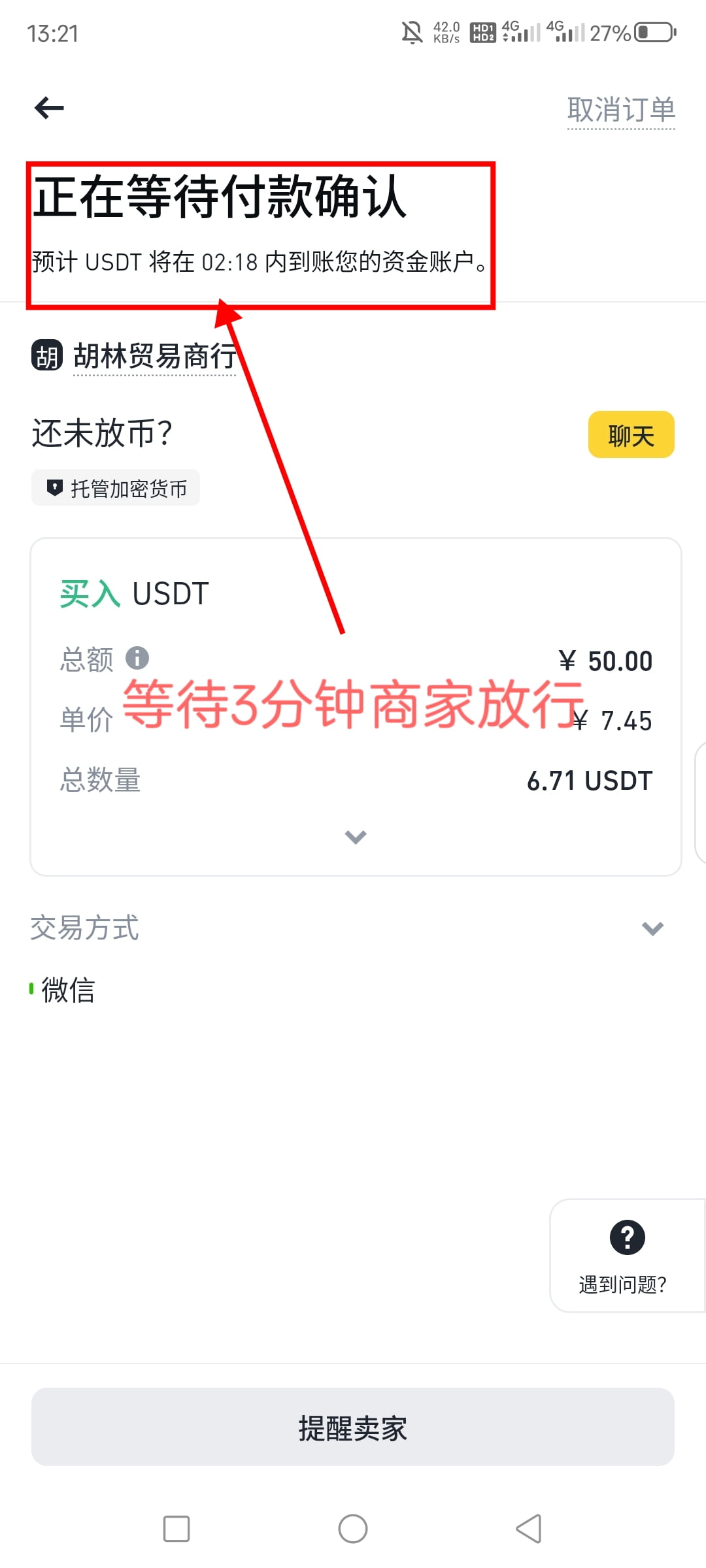706x1568 pixels.
Task: Tap the shield icon on 托管加密货币 badge
Action: point(55,487)
